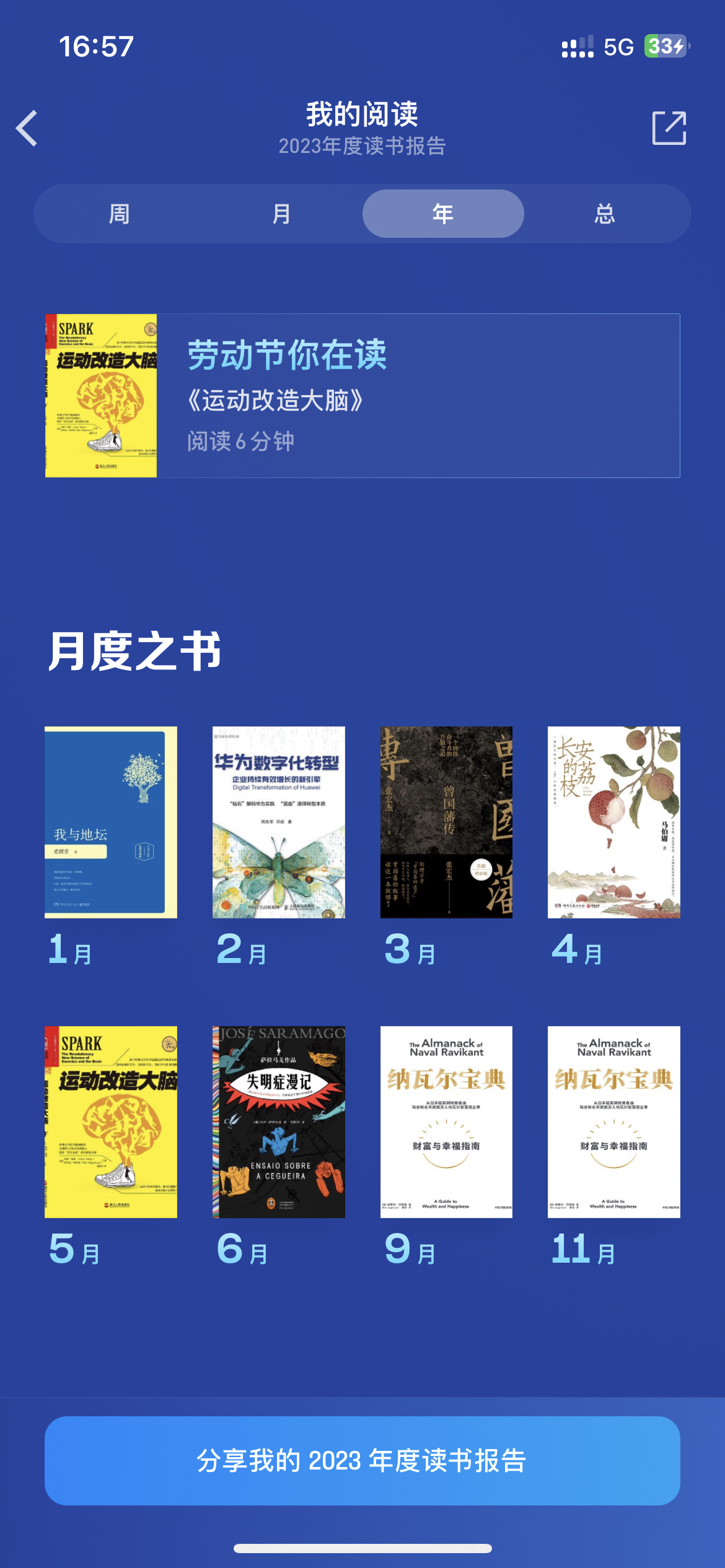
Task: Open March's book 曾国藩传
Action: click(446, 822)
